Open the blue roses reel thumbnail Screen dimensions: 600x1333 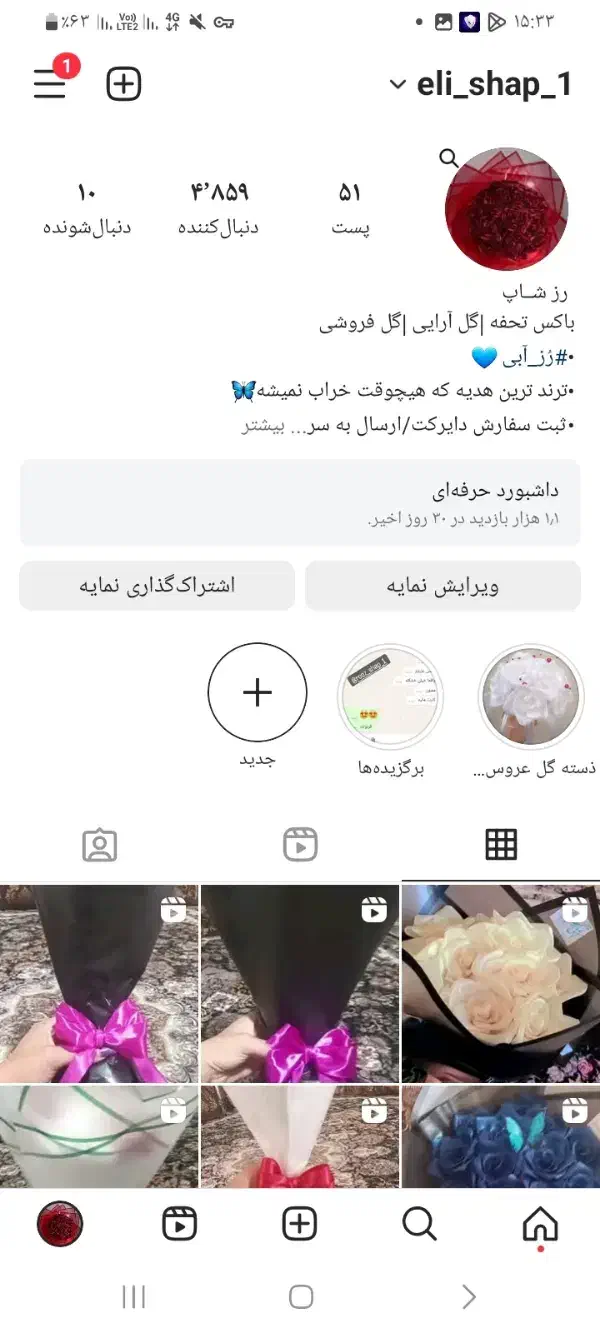tap(500, 1137)
